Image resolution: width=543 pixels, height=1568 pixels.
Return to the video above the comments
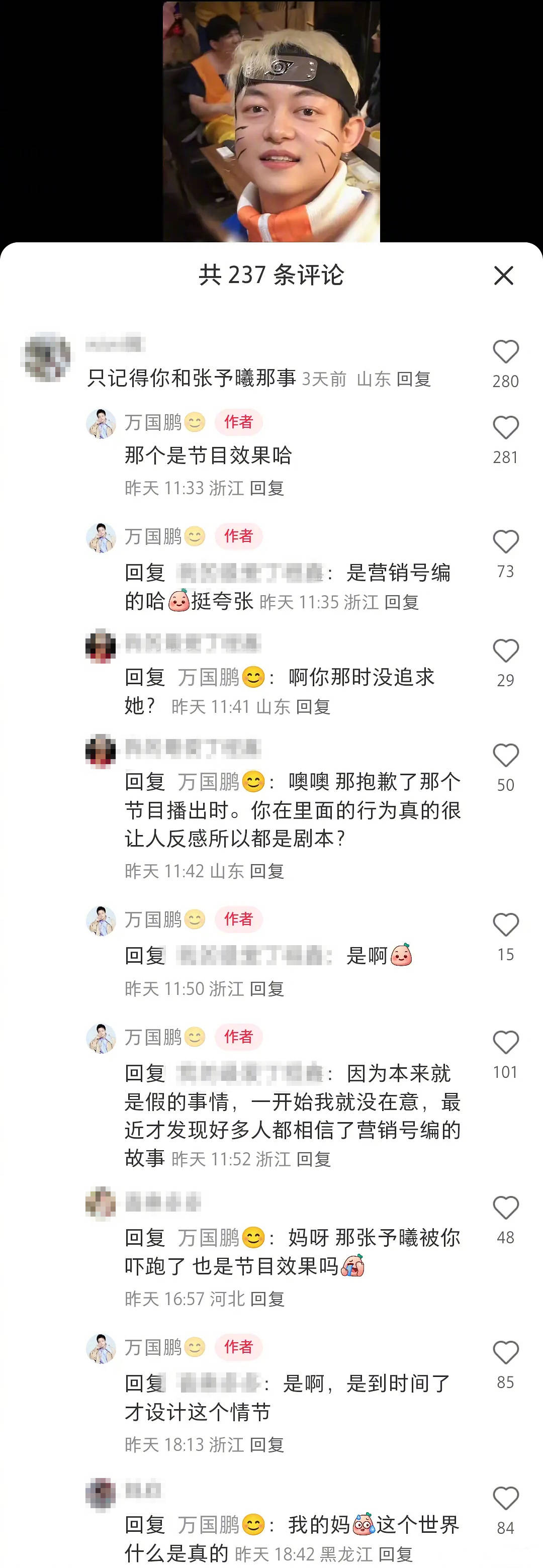[271, 122]
